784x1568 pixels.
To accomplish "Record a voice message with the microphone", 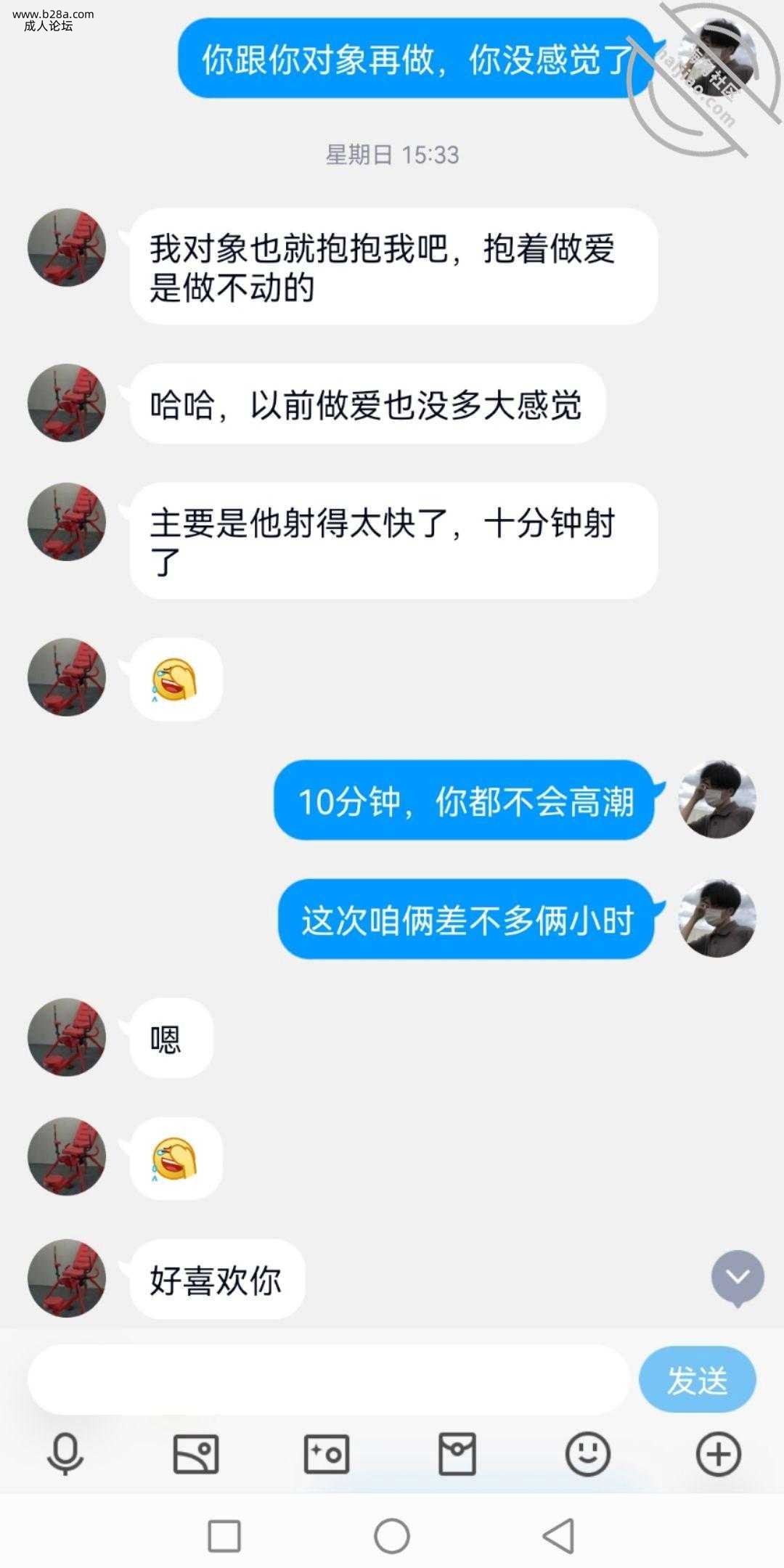I will 65,1454.
